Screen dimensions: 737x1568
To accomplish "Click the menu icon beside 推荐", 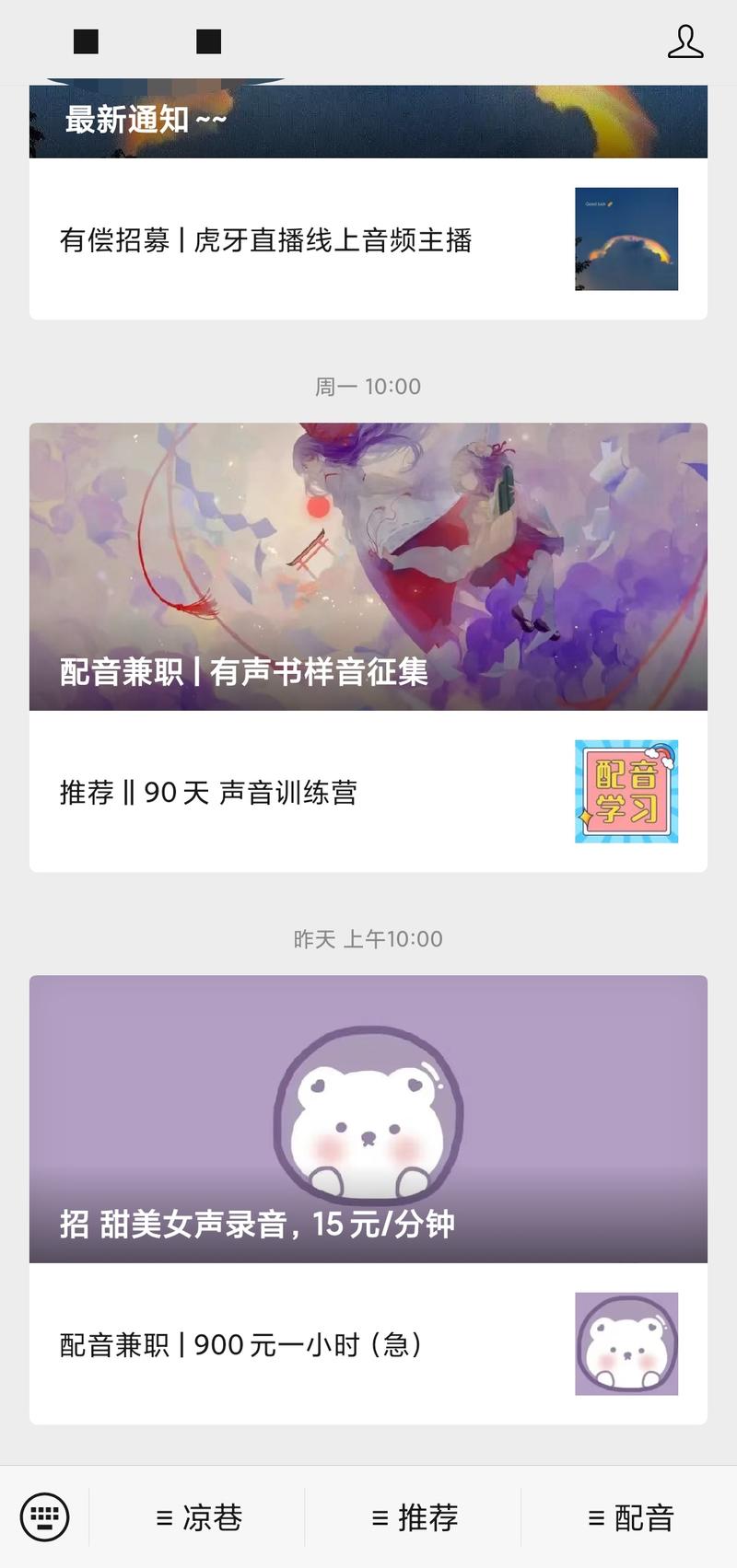I will click(377, 1517).
